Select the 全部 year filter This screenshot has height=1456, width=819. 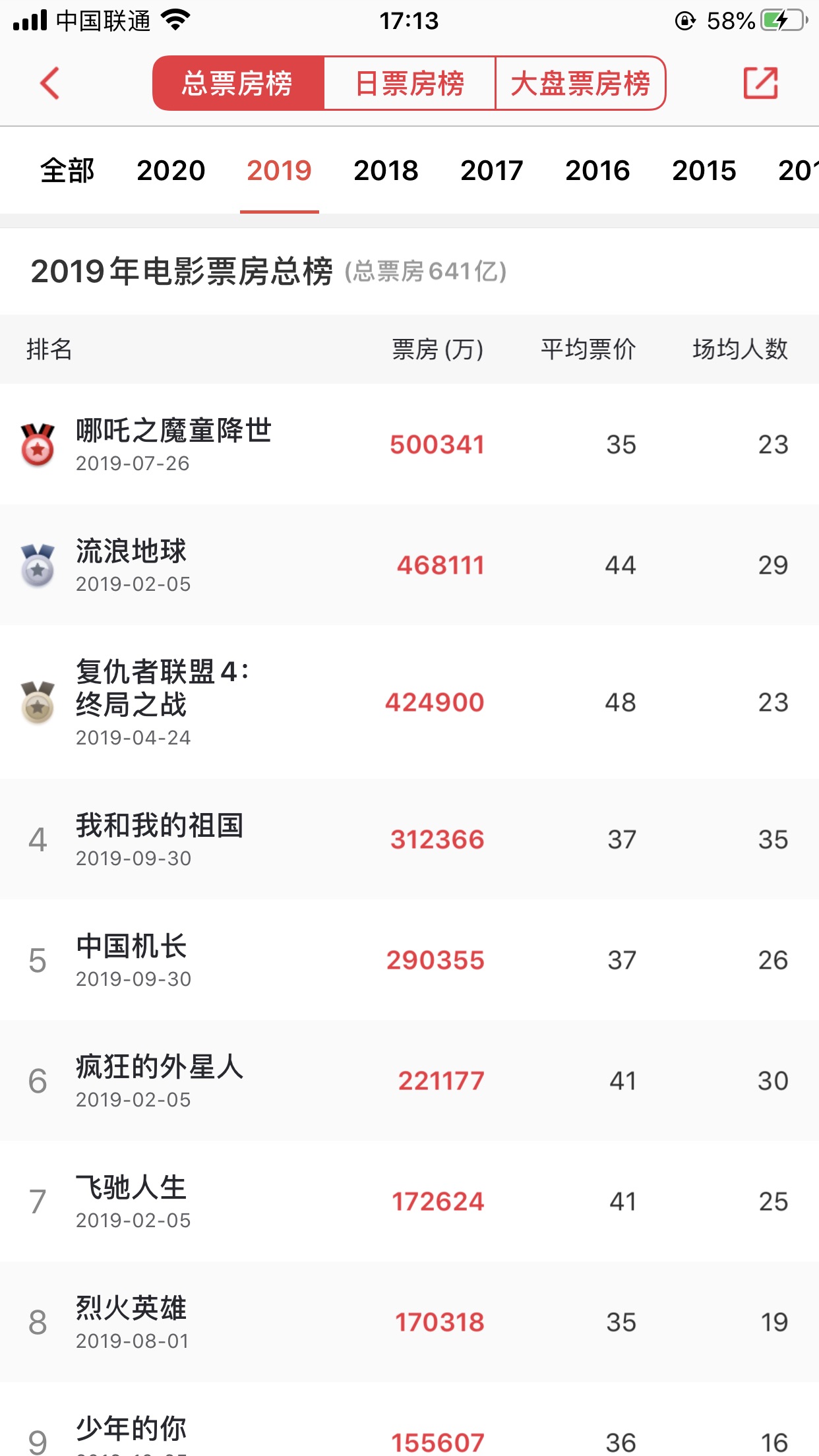(67, 171)
